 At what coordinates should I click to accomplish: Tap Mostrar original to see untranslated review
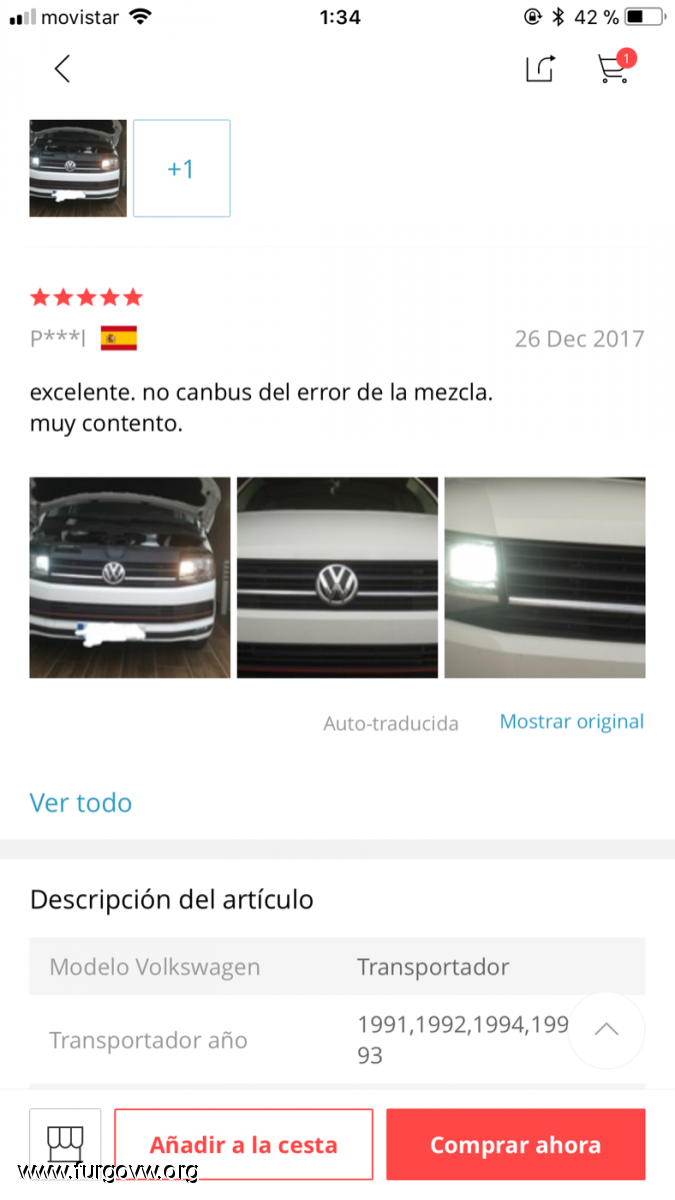pos(571,722)
